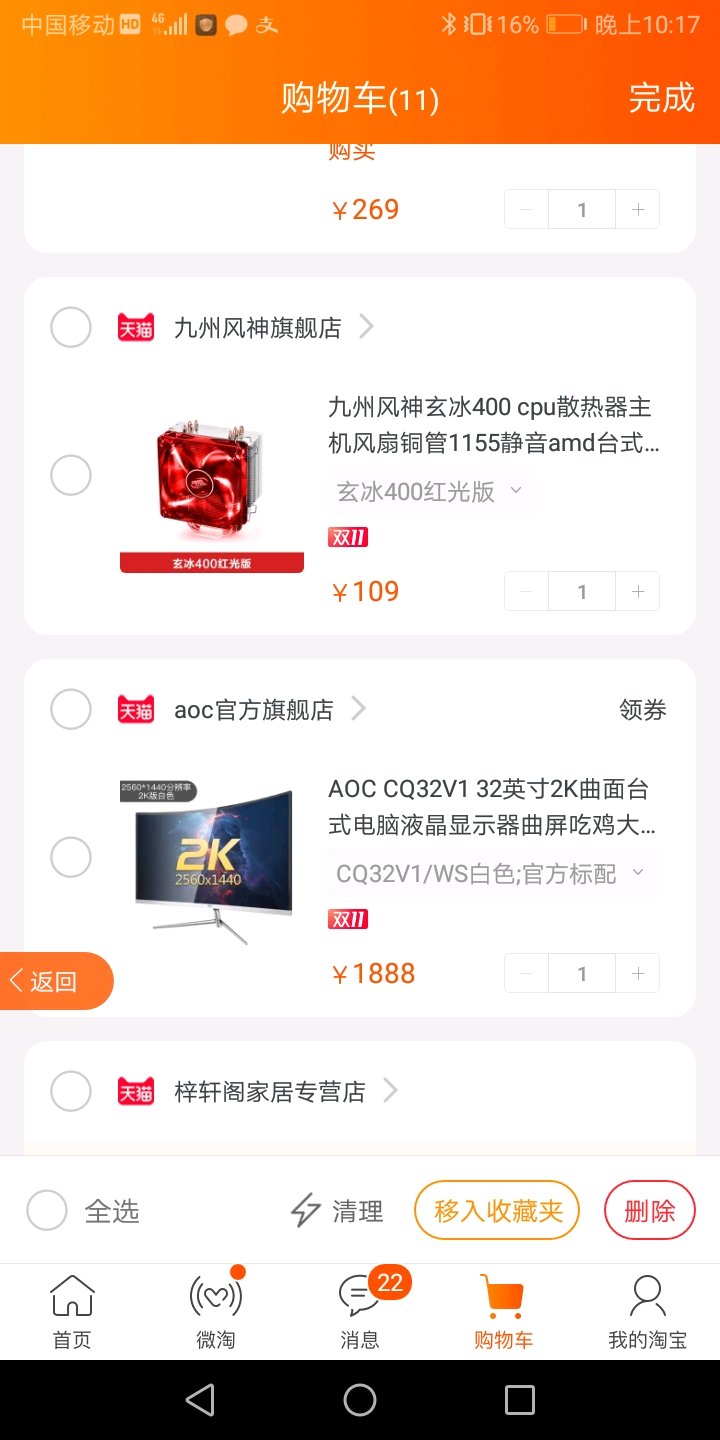
Task: Tap 完成 to finish editing cart
Action: tap(661, 98)
